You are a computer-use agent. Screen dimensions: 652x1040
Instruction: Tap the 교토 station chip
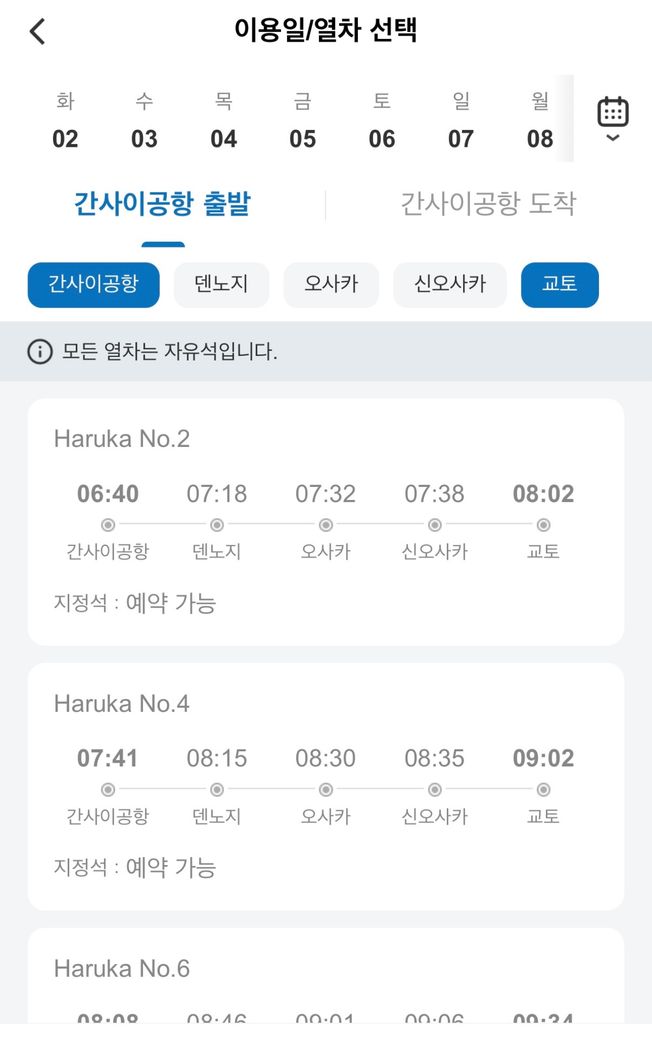click(559, 285)
